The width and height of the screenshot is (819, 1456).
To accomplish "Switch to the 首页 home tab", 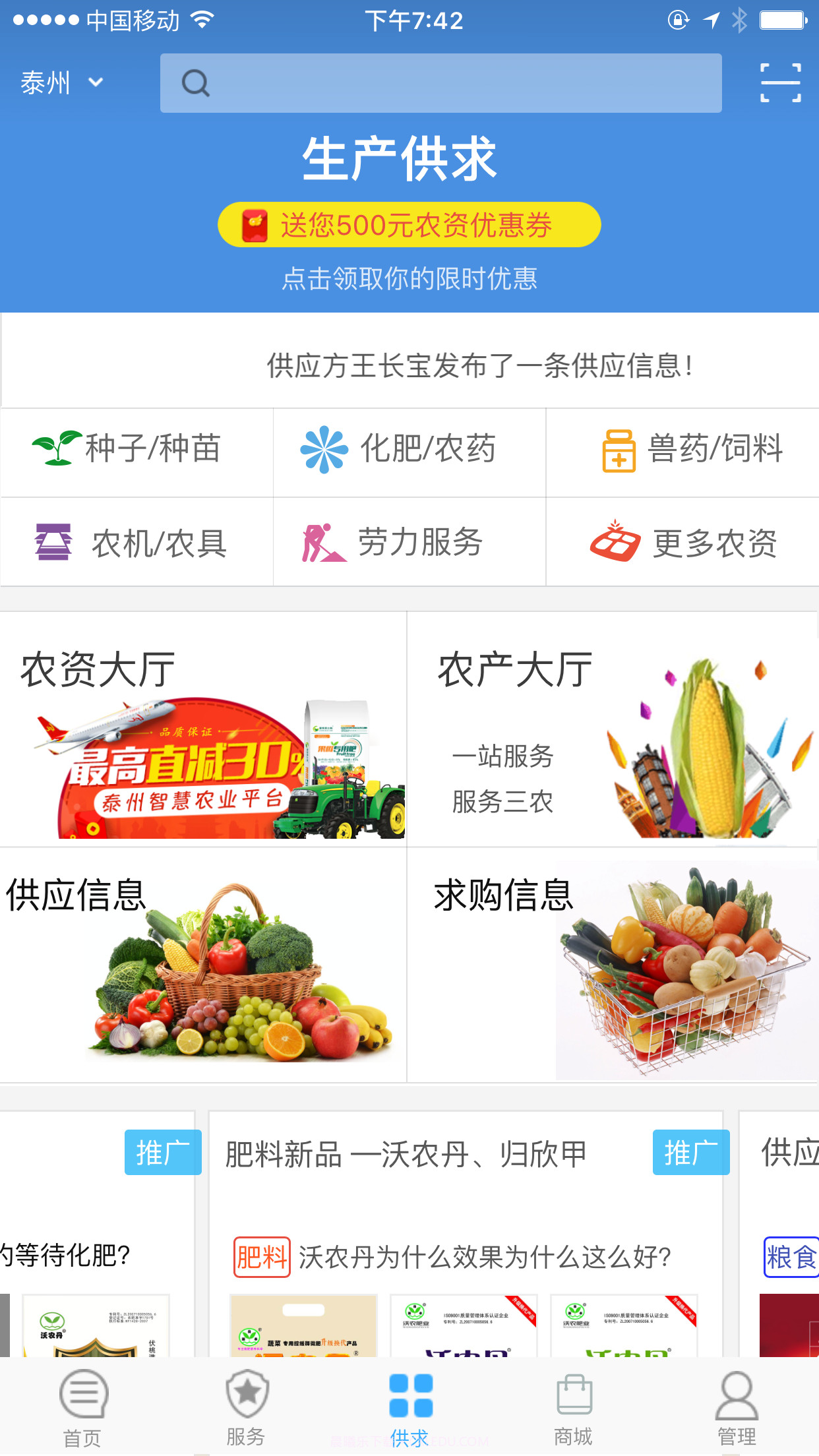I will pos(82,1405).
